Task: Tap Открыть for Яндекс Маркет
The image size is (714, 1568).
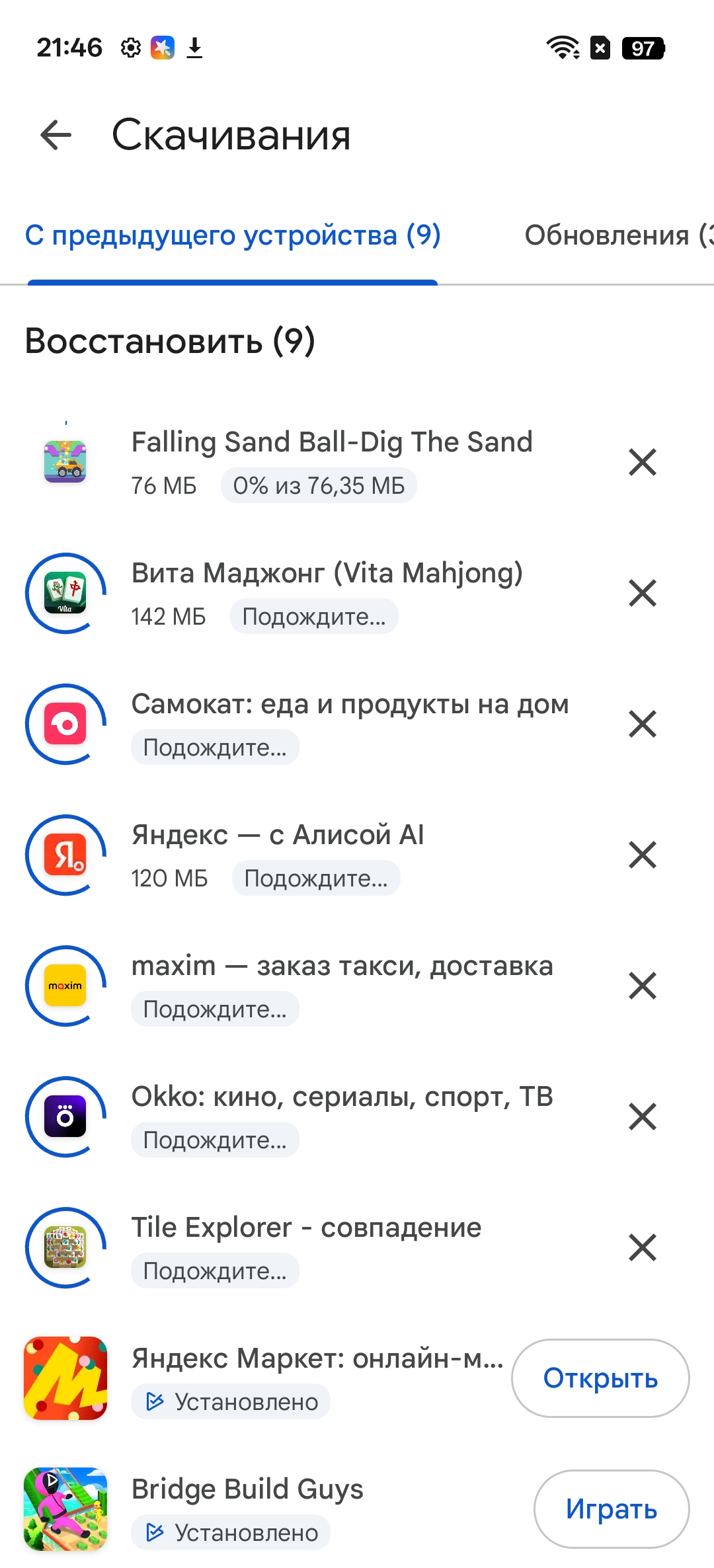Action: (x=600, y=1378)
